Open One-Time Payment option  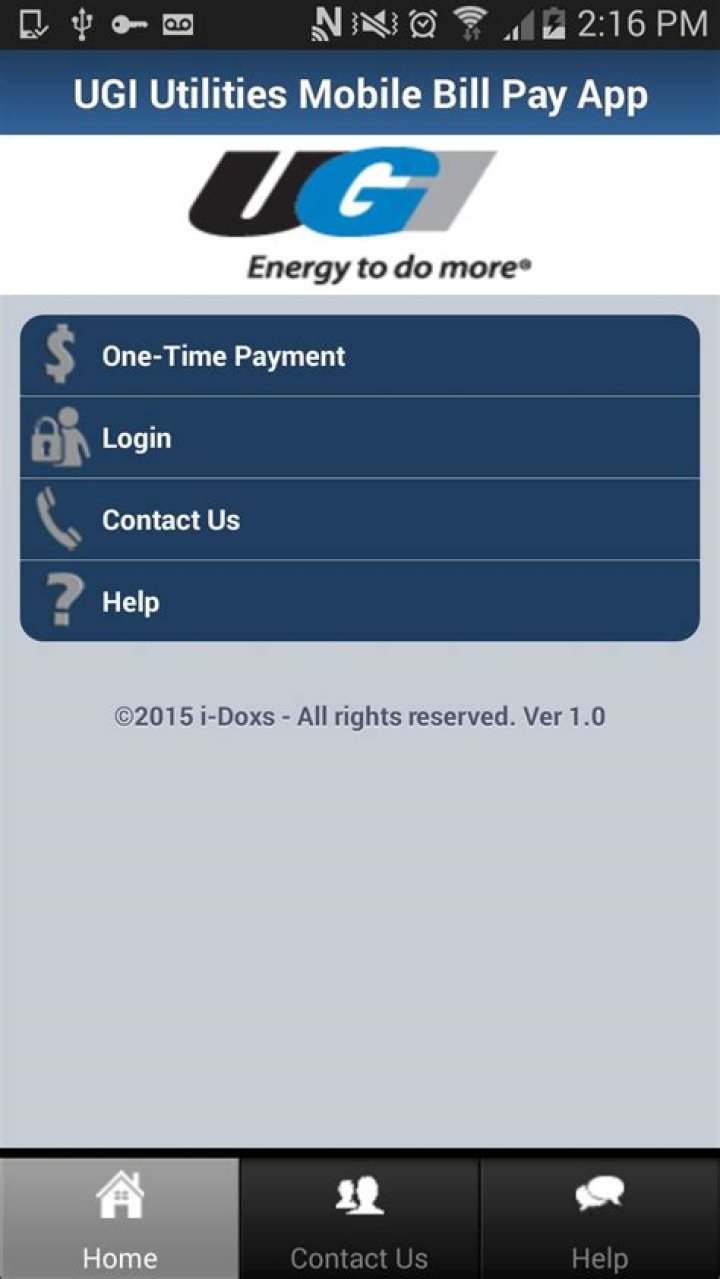[359, 356]
